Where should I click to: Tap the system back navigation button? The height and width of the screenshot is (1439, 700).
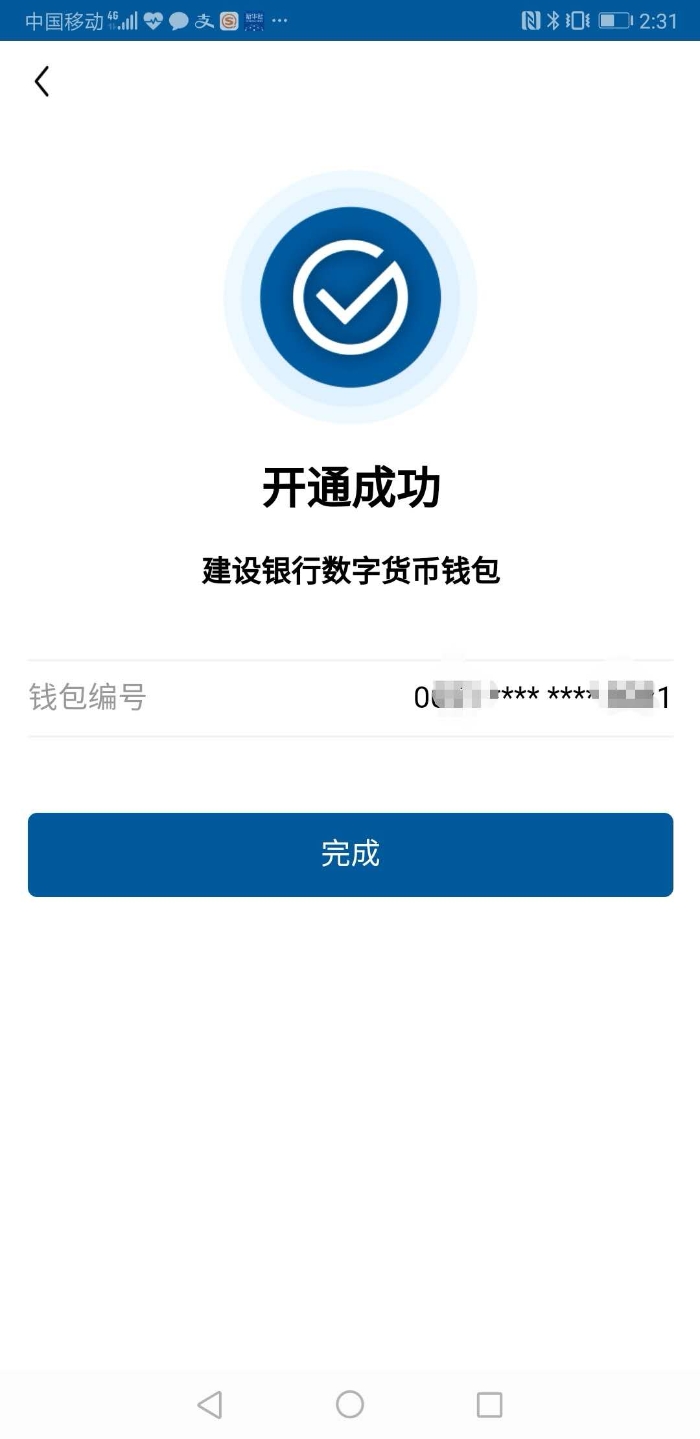coord(210,1404)
